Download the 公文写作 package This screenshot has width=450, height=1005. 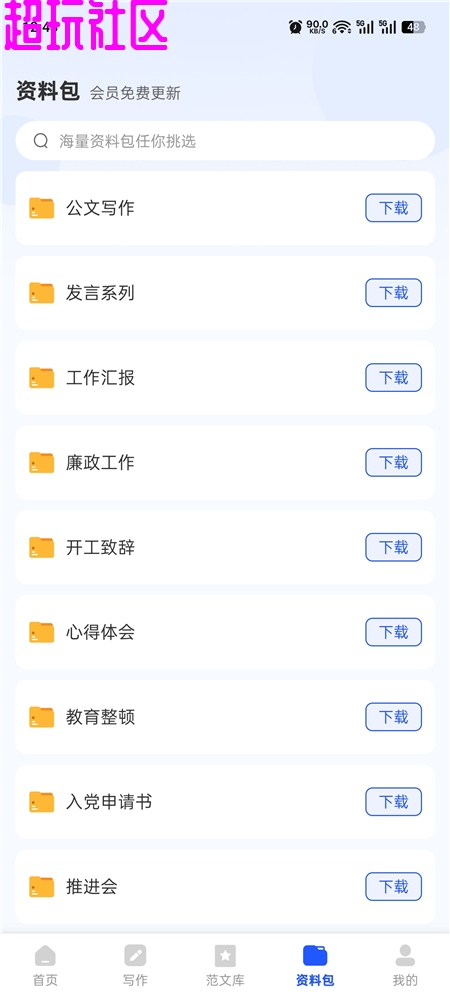pyautogui.click(x=394, y=208)
